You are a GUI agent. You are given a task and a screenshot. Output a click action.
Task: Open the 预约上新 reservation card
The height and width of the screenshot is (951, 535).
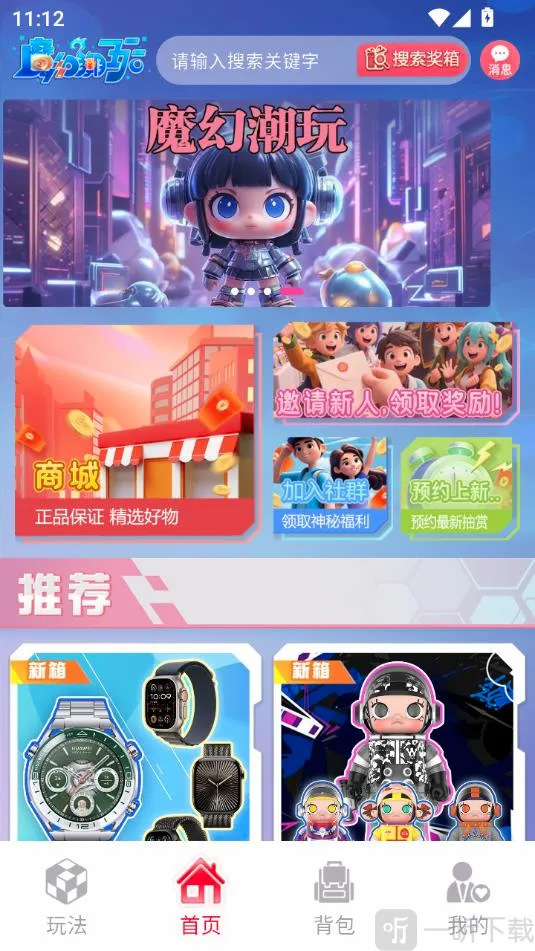click(x=457, y=485)
